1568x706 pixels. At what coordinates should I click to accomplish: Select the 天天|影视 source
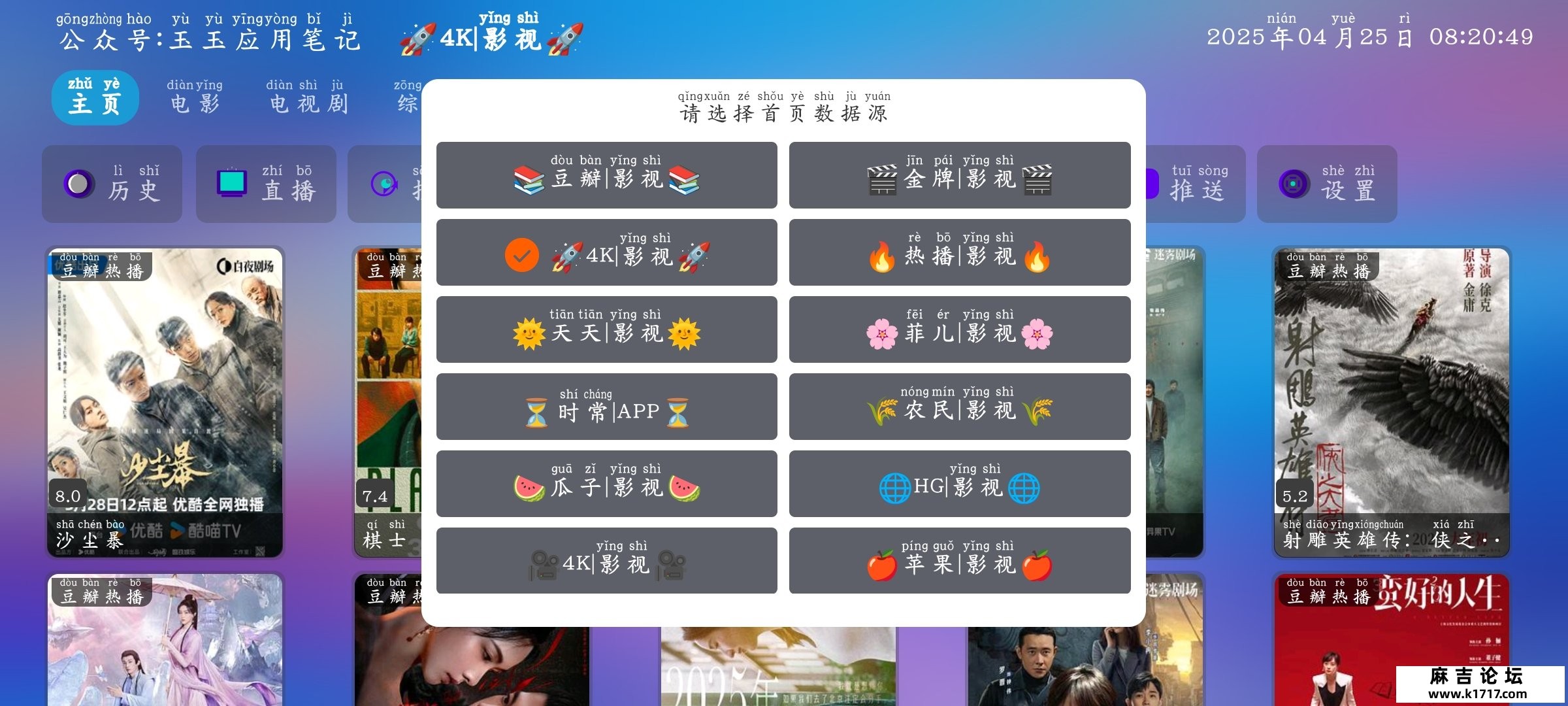pos(606,329)
